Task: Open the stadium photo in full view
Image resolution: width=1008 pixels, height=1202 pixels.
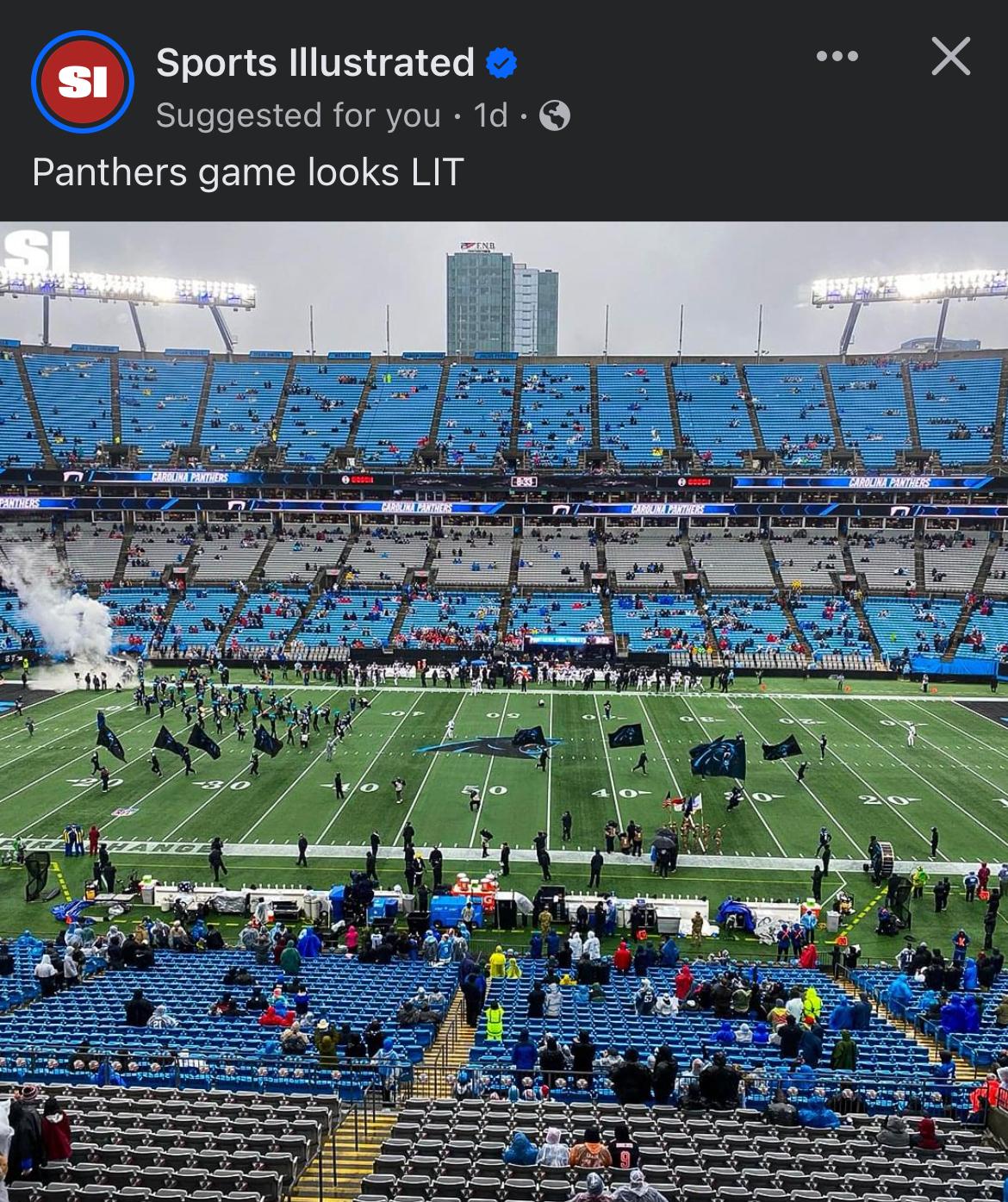Action: coord(504,711)
